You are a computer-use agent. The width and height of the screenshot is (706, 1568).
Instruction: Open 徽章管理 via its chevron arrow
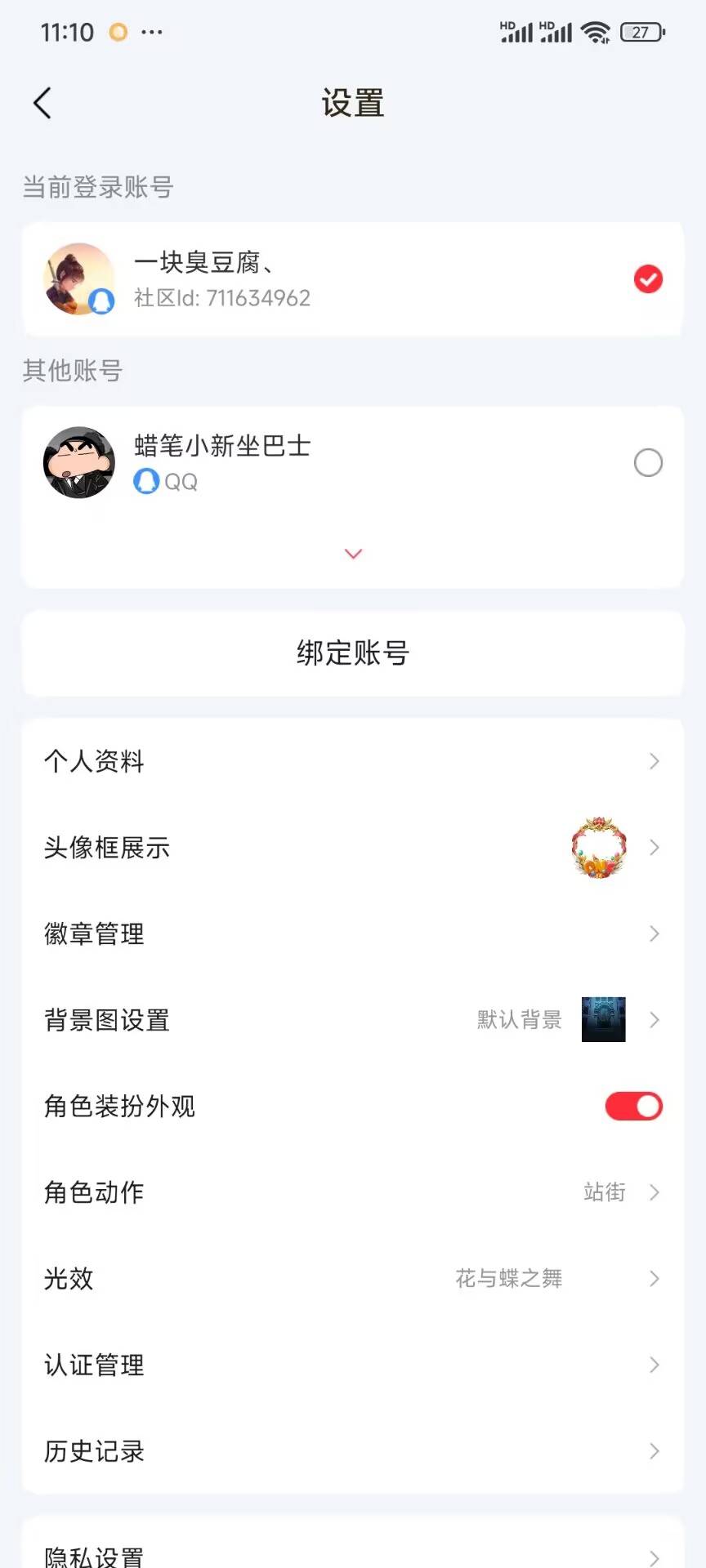click(x=654, y=933)
